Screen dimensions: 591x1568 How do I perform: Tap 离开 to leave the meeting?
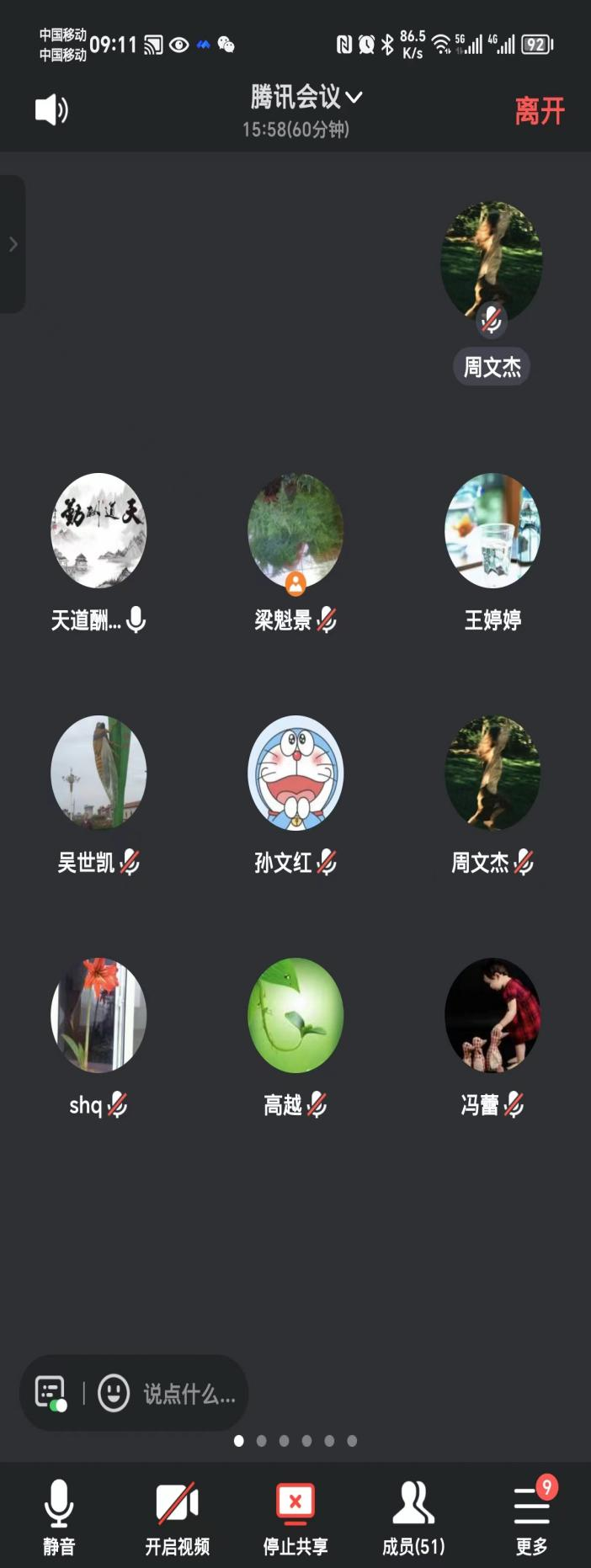point(539,111)
